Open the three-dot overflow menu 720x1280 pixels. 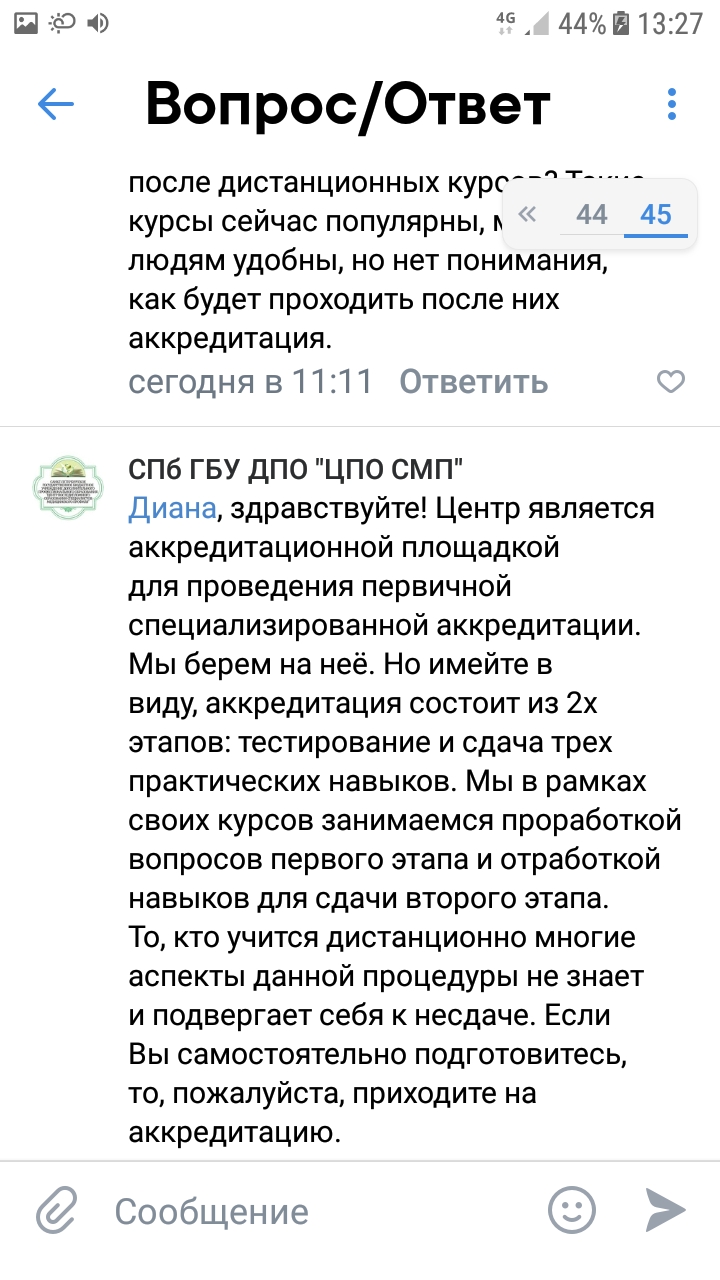point(672,104)
